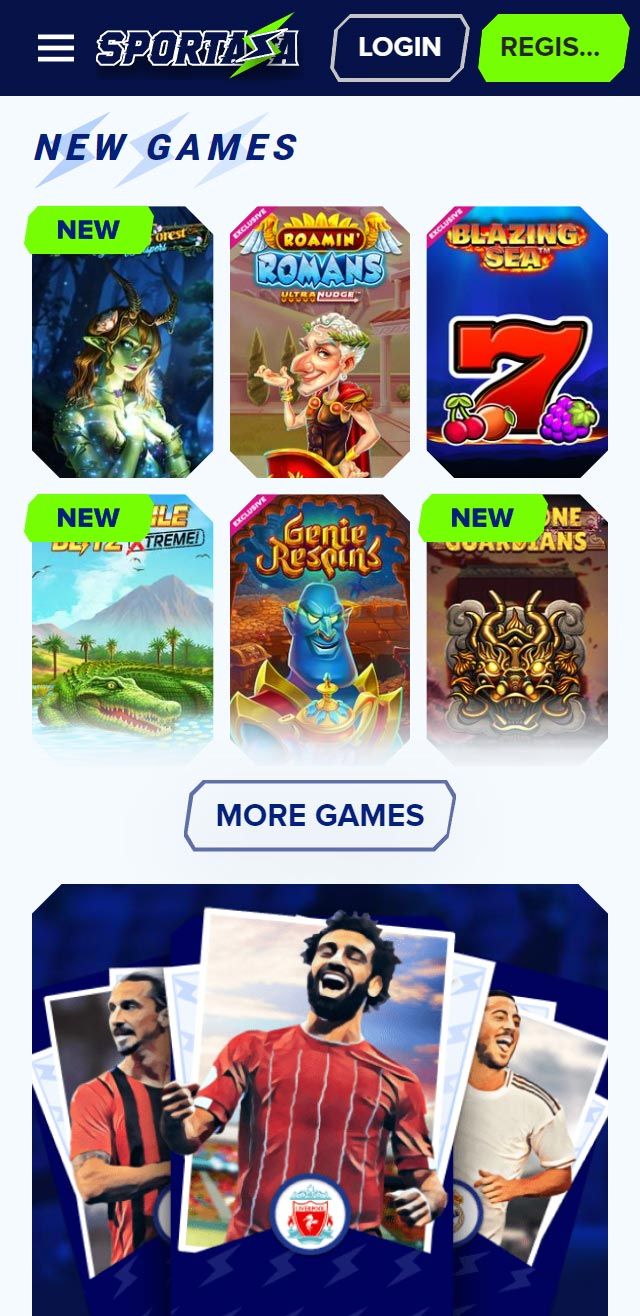This screenshot has height=1316, width=640.
Task: Launch Roamin' Romans UltraNudge
Action: point(320,342)
